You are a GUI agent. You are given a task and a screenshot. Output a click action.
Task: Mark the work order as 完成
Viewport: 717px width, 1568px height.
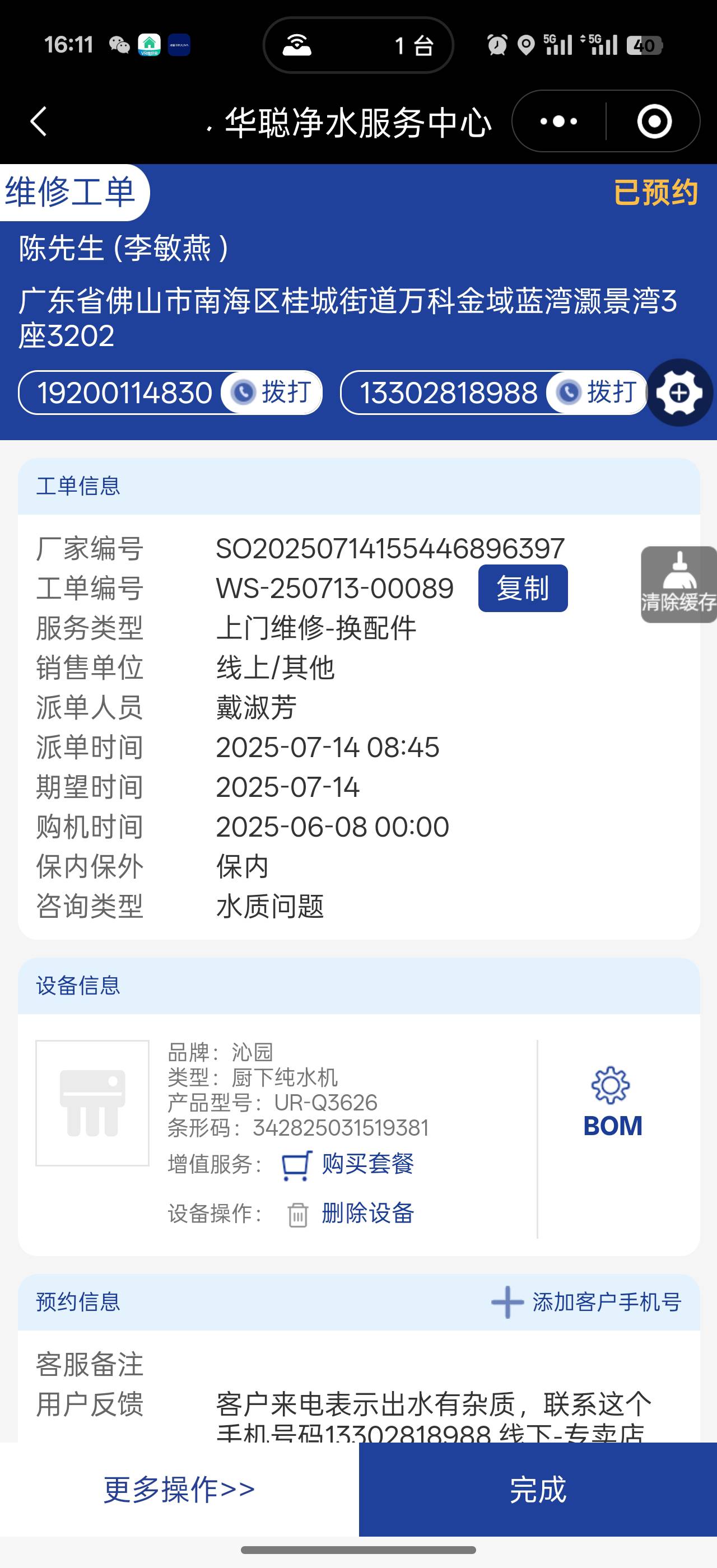[537, 1490]
